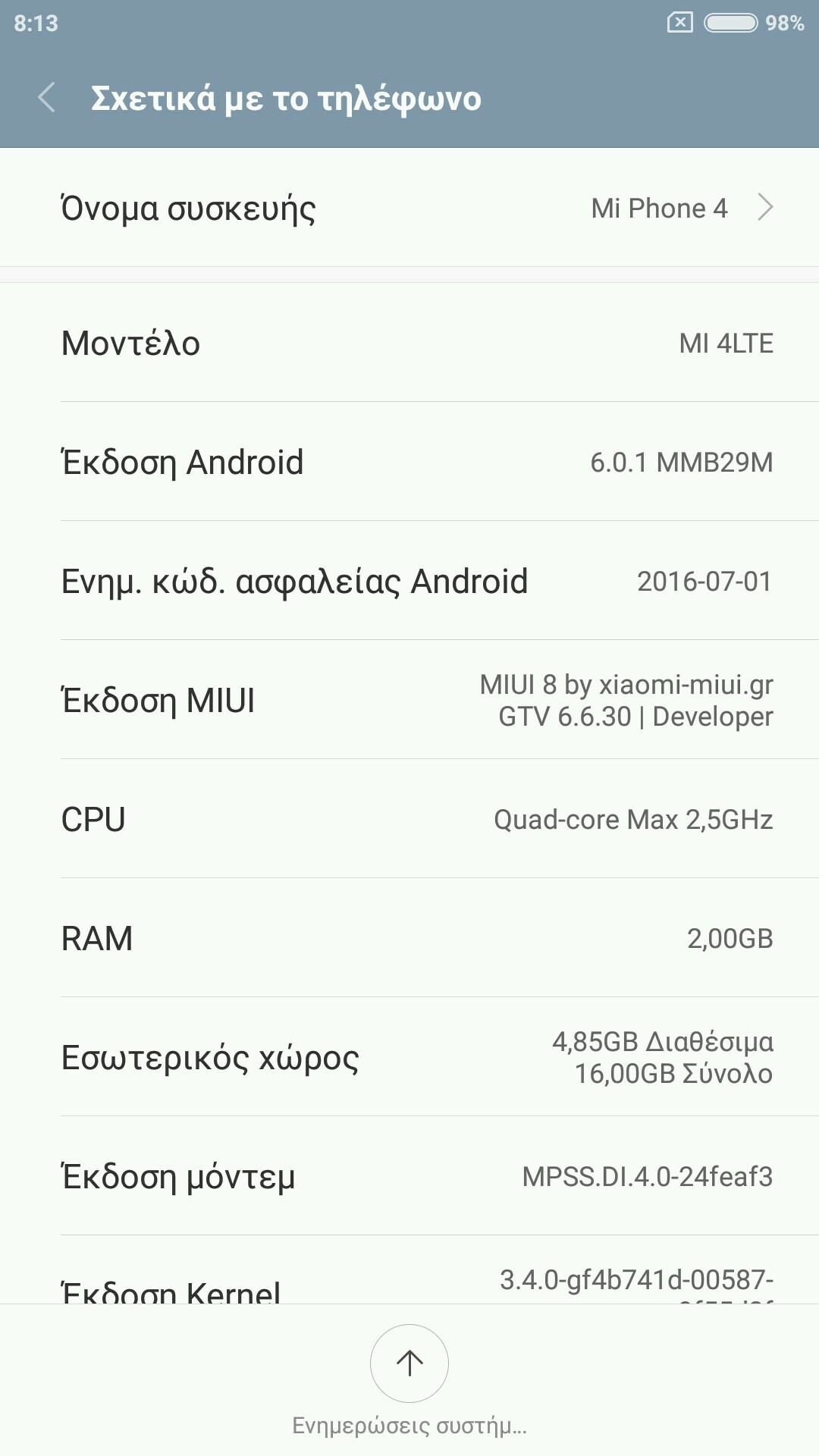Tap the CPU row
Screen dimensions: 819x1456
(x=409, y=819)
